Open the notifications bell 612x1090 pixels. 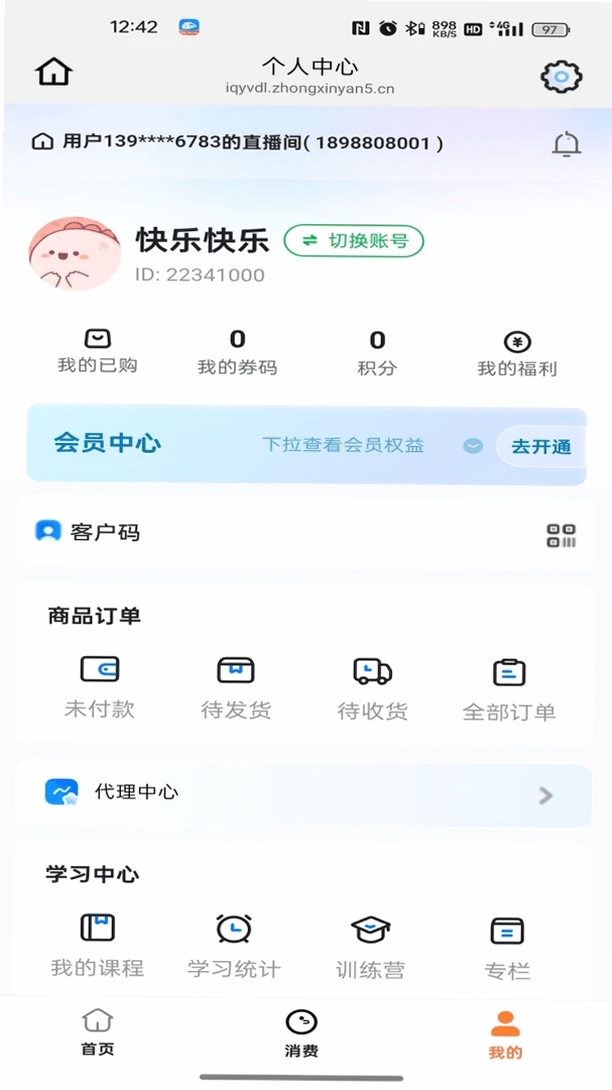566,144
